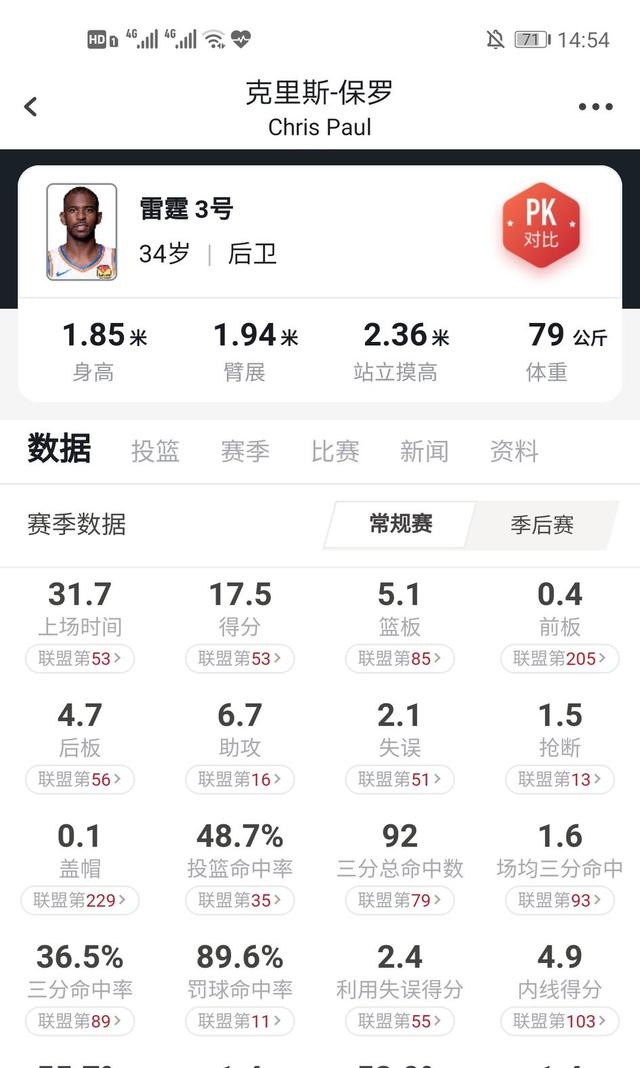Open the three-dot overflow menu
The width and height of the screenshot is (640, 1068).
(595, 107)
